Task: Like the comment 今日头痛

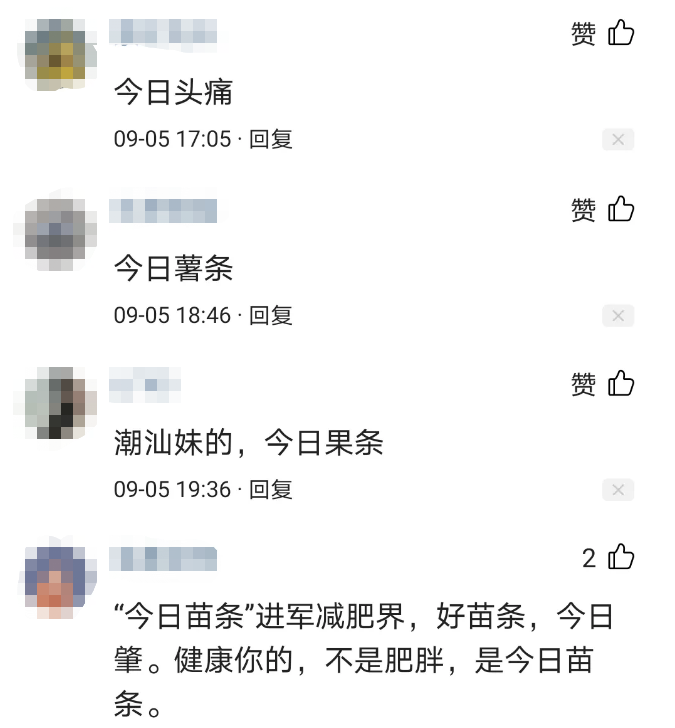Action: point(621,34)
